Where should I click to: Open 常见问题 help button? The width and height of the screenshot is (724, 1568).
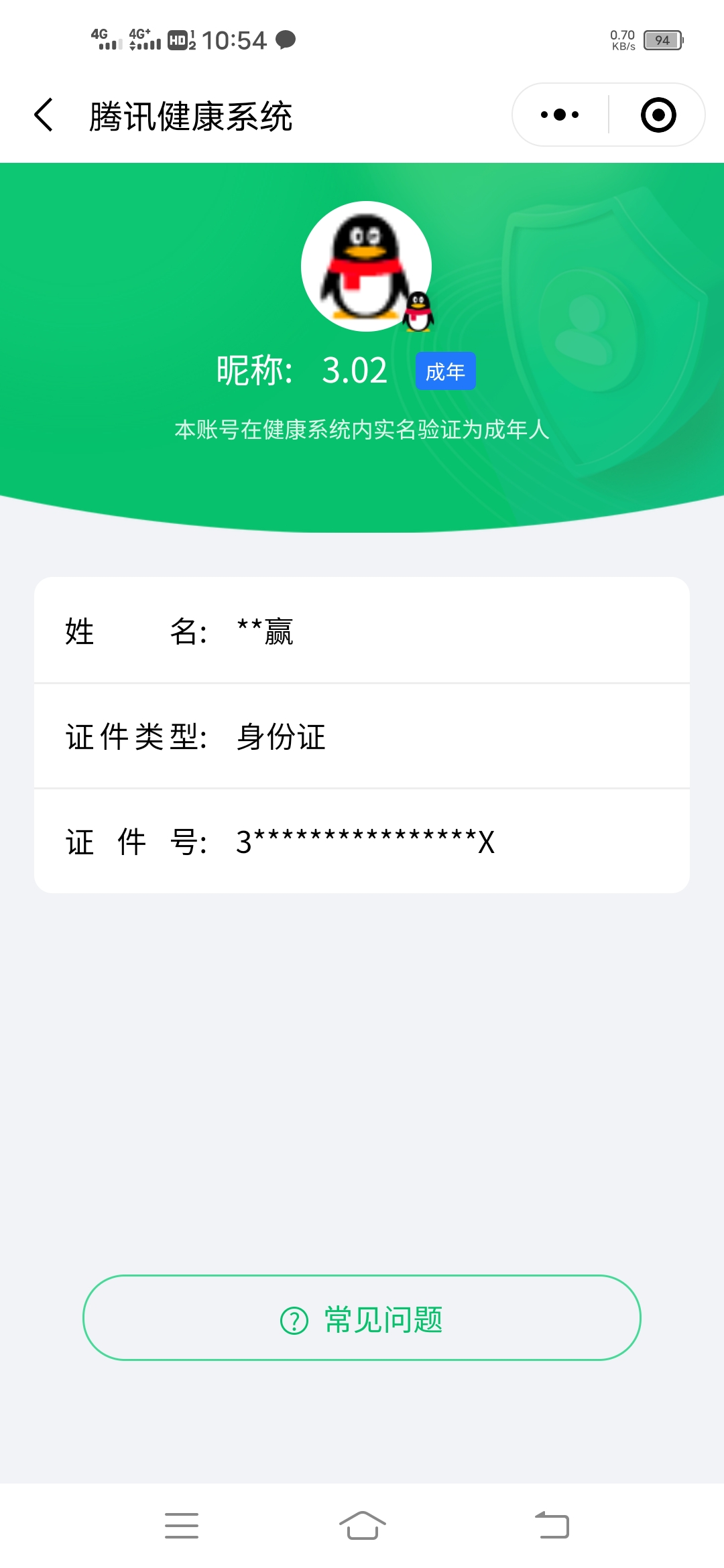tap(362, 1318)
